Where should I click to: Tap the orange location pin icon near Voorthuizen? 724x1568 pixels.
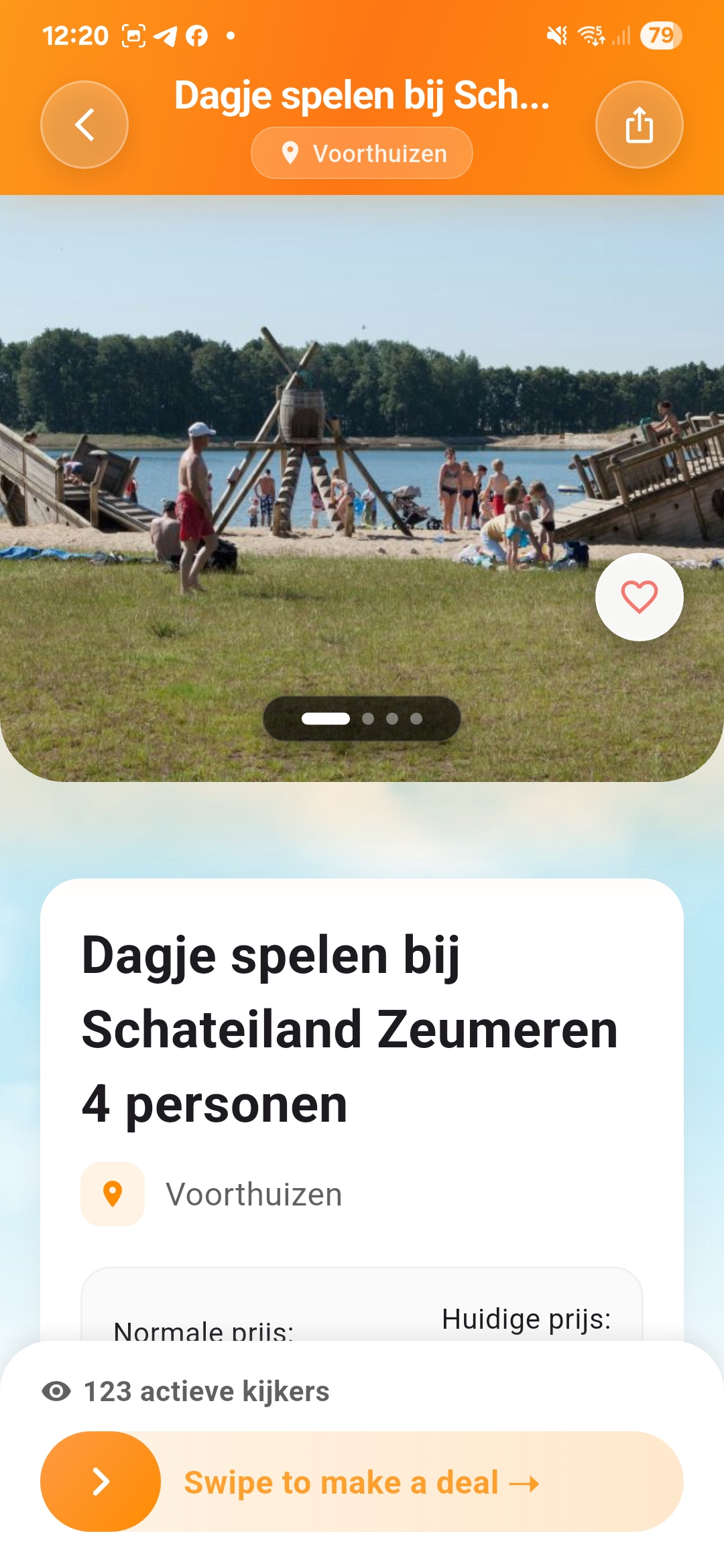click(x=112, y=1193)
